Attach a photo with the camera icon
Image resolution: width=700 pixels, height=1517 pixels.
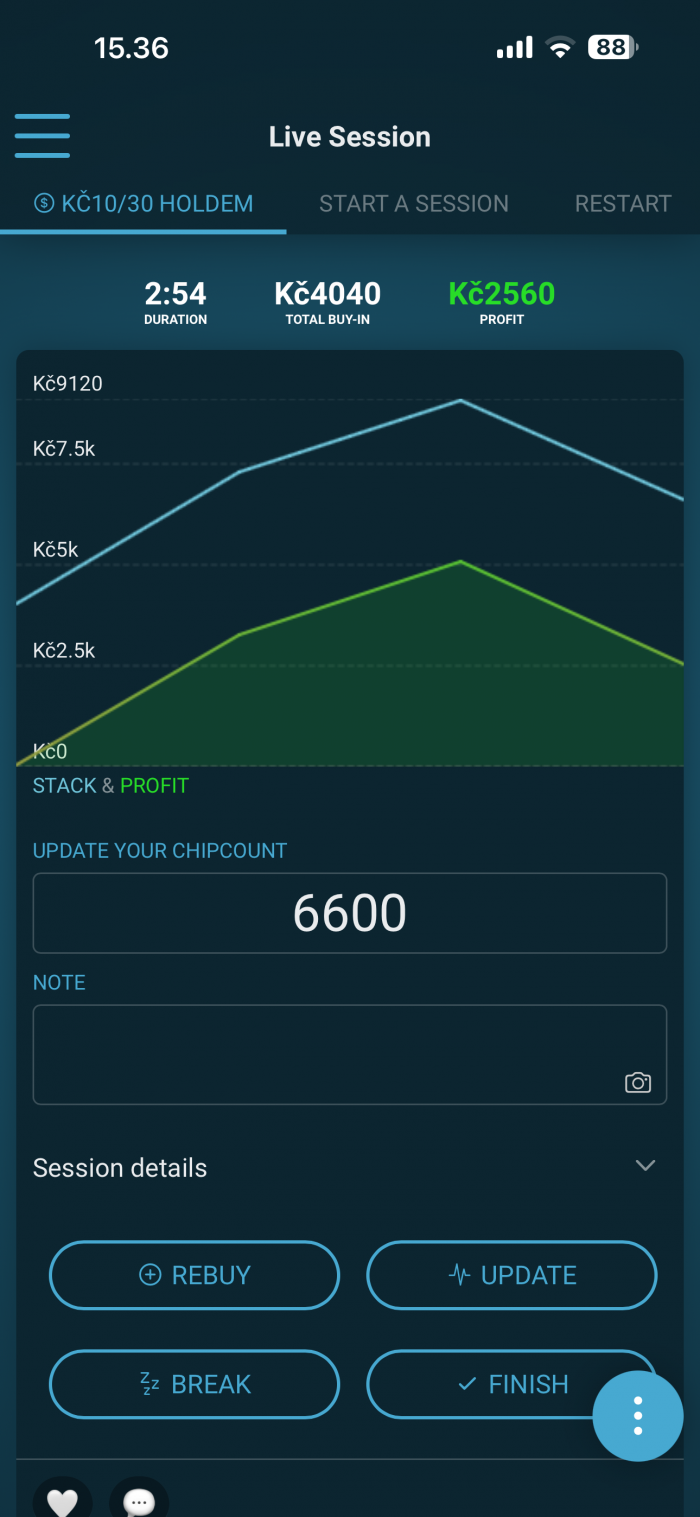click(x=638, y=1082)
